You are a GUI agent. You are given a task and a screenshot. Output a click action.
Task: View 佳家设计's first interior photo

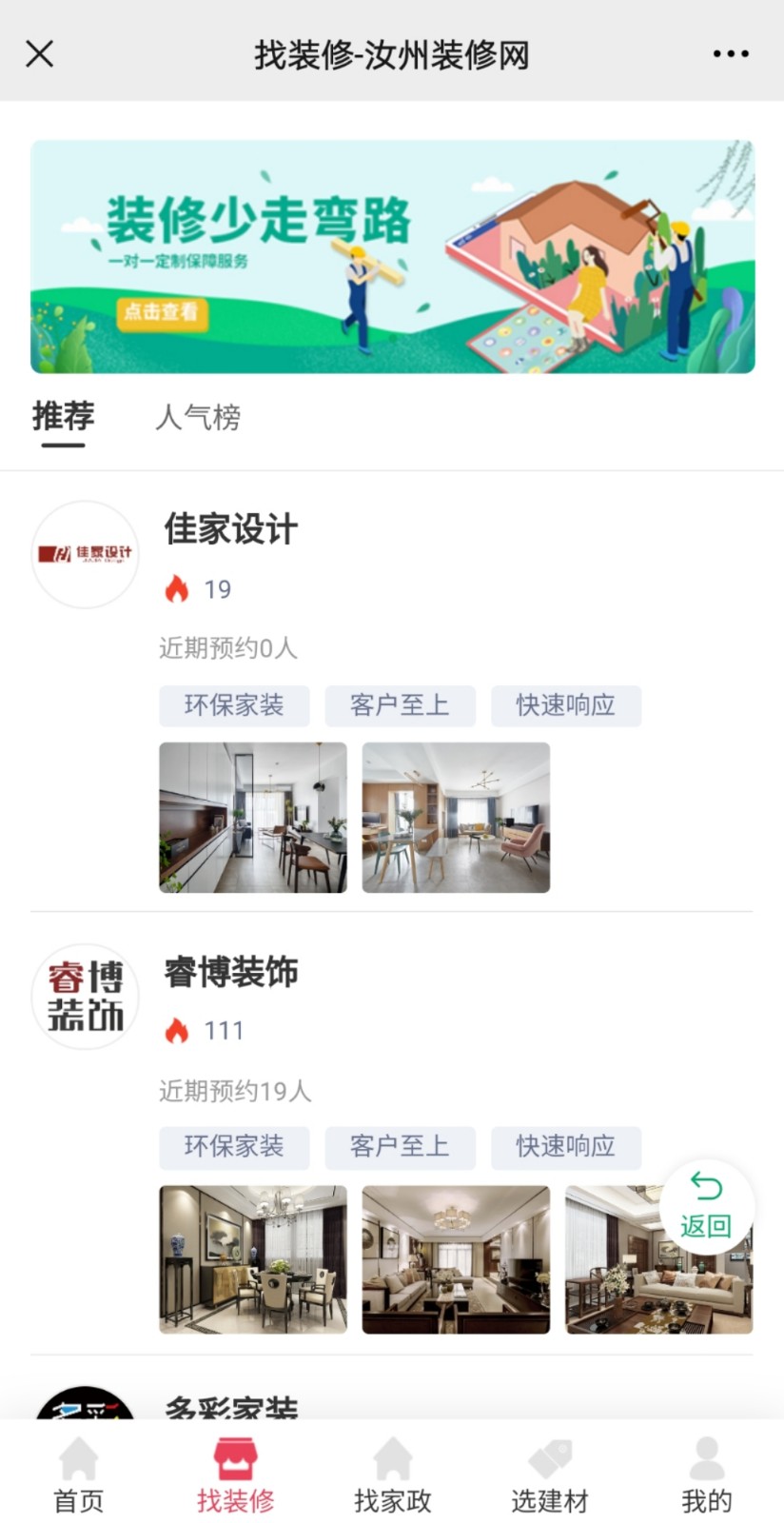pos(252,818)
